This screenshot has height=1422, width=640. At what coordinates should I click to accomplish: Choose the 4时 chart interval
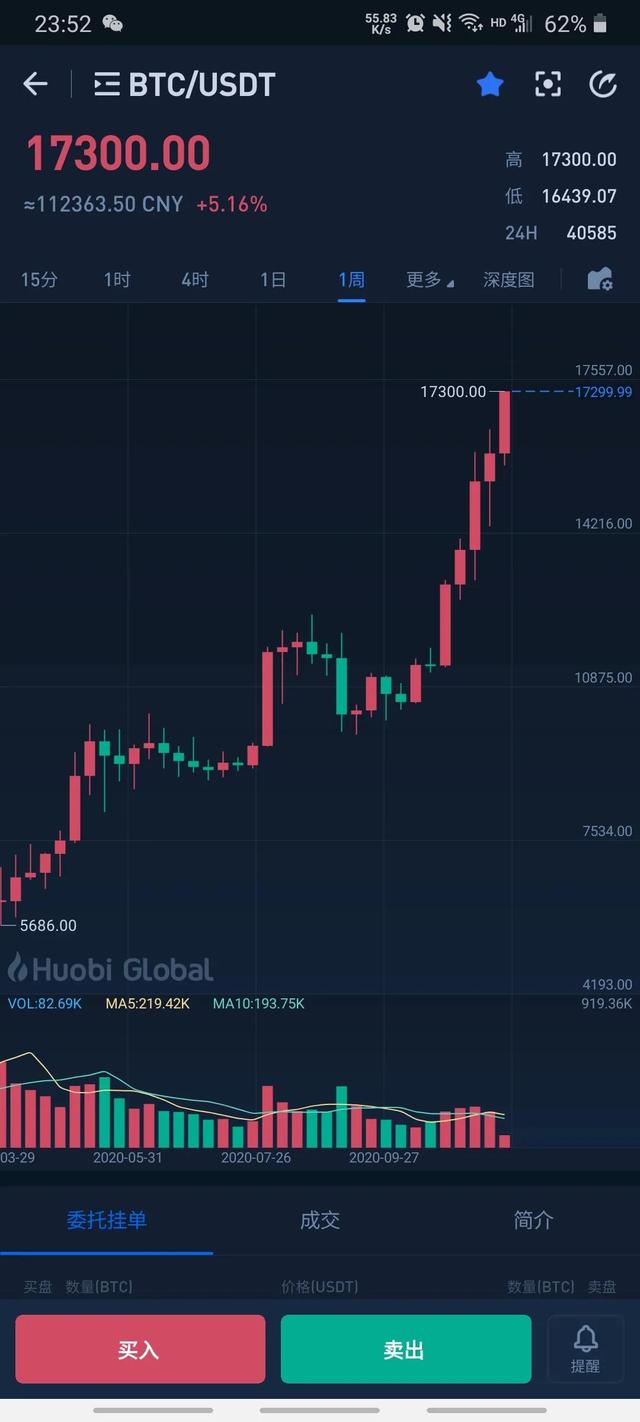(x=195, y=280)
